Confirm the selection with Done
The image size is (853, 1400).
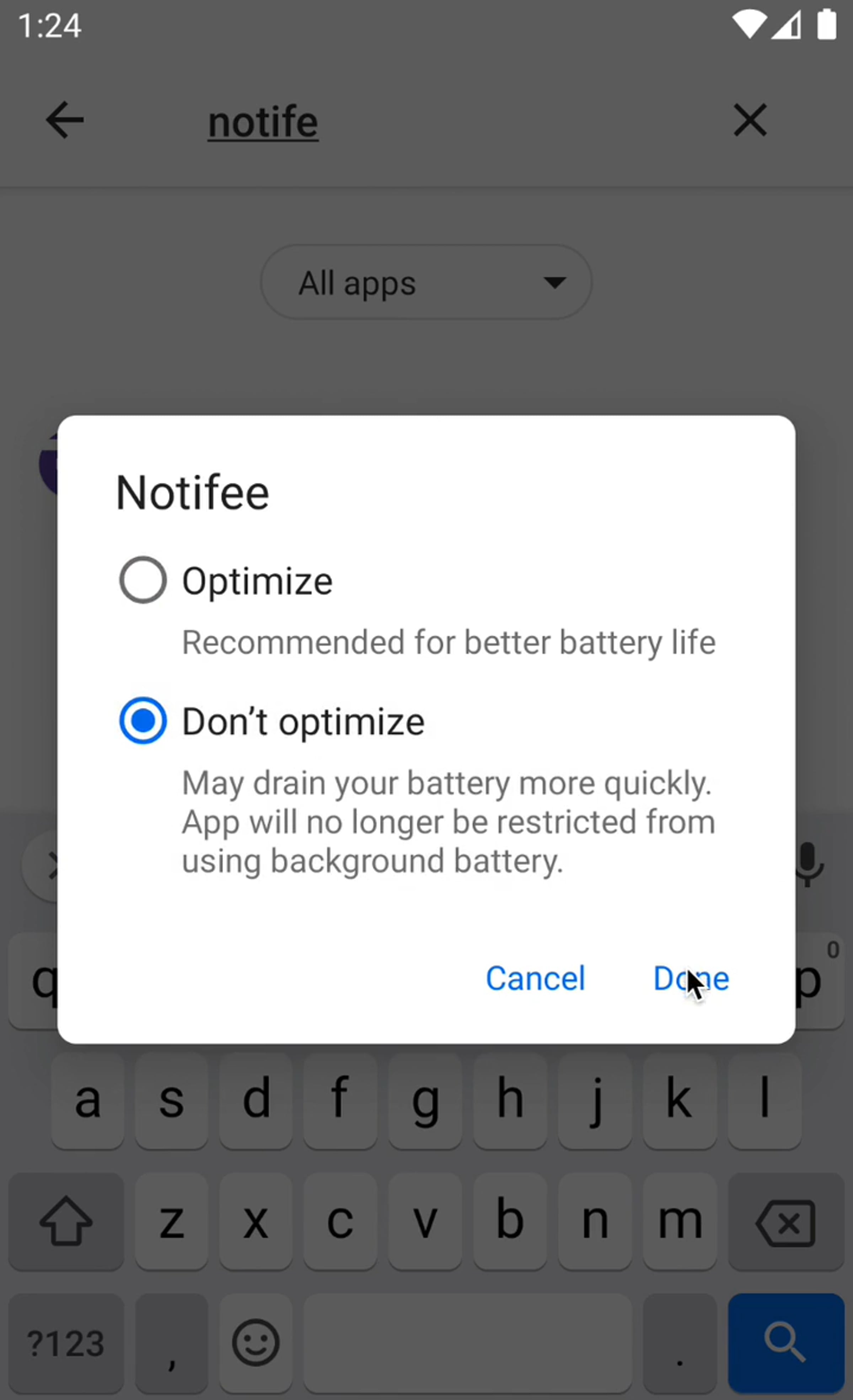(x=691, y=979)
